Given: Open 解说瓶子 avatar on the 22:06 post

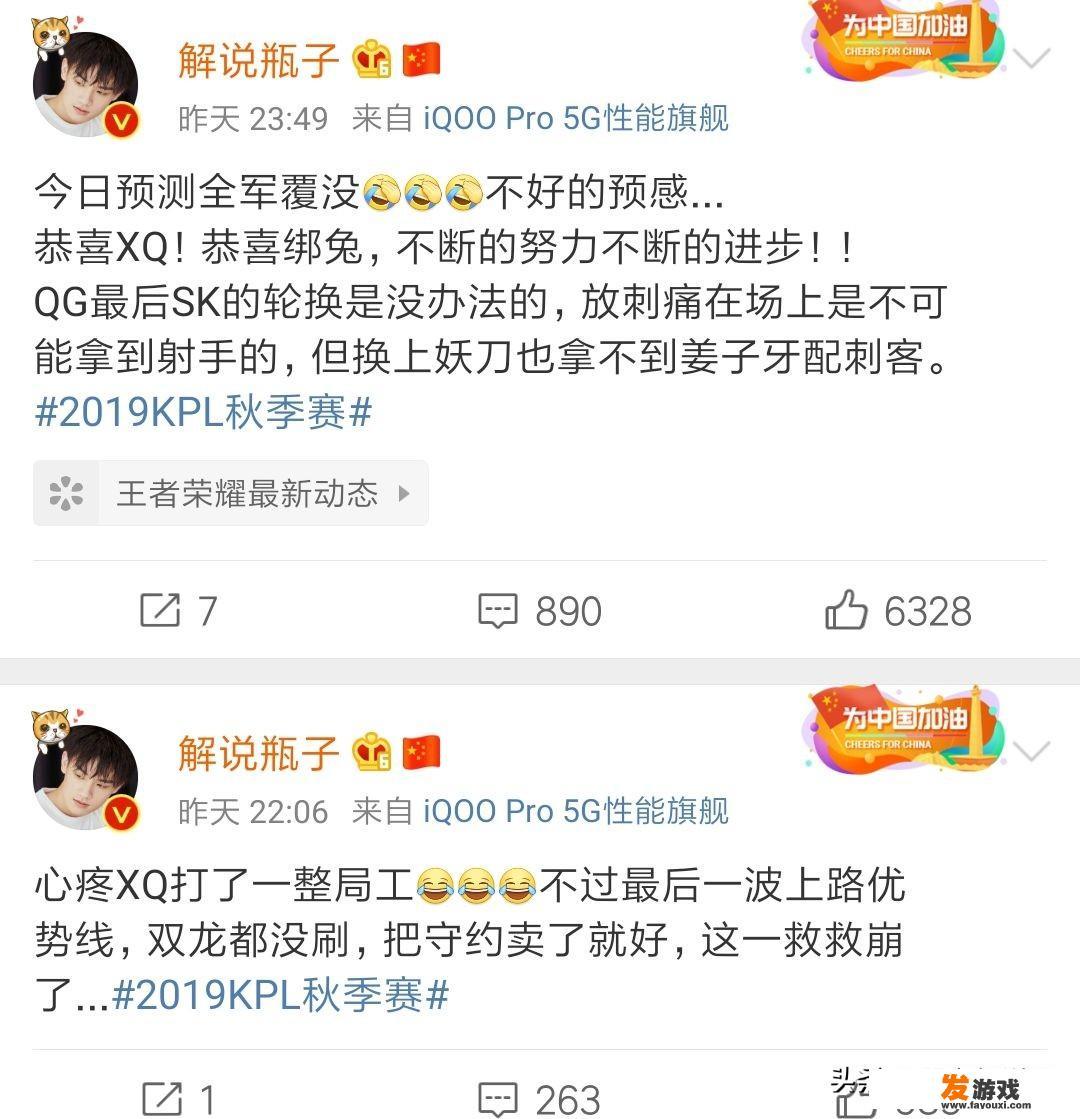Looking at the screenshot, I should [x=84, y=780].
